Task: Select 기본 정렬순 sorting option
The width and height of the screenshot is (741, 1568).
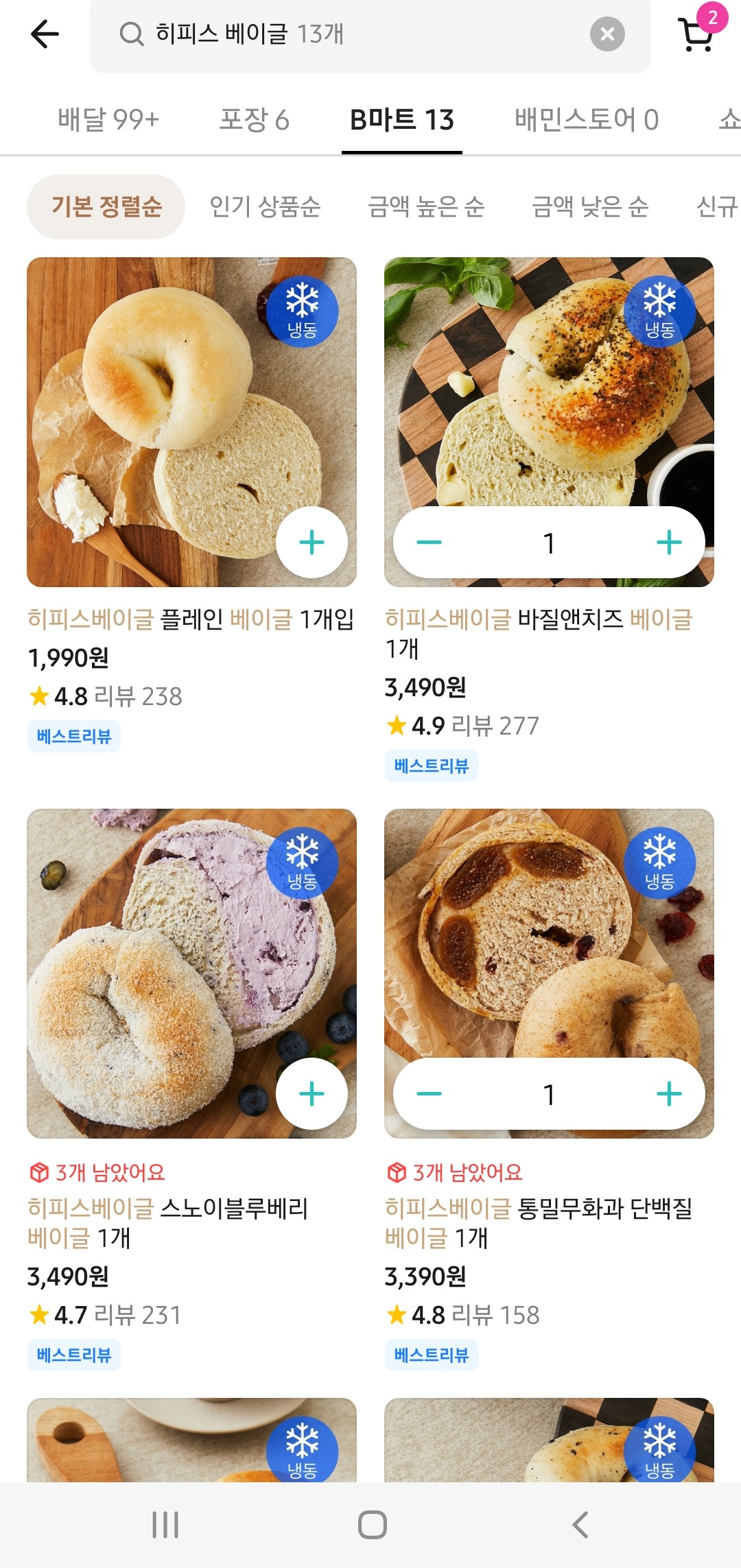Action: pos(106,207)
